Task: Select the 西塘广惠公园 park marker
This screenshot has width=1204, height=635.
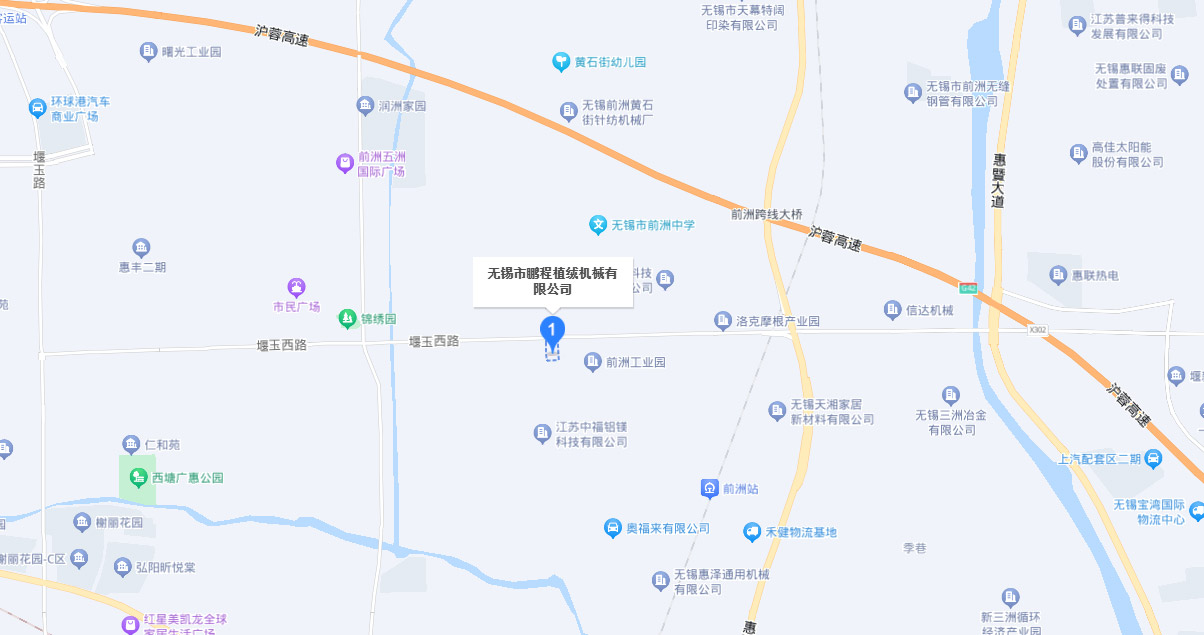Action: pyautogui.click(x=141, y=477)
